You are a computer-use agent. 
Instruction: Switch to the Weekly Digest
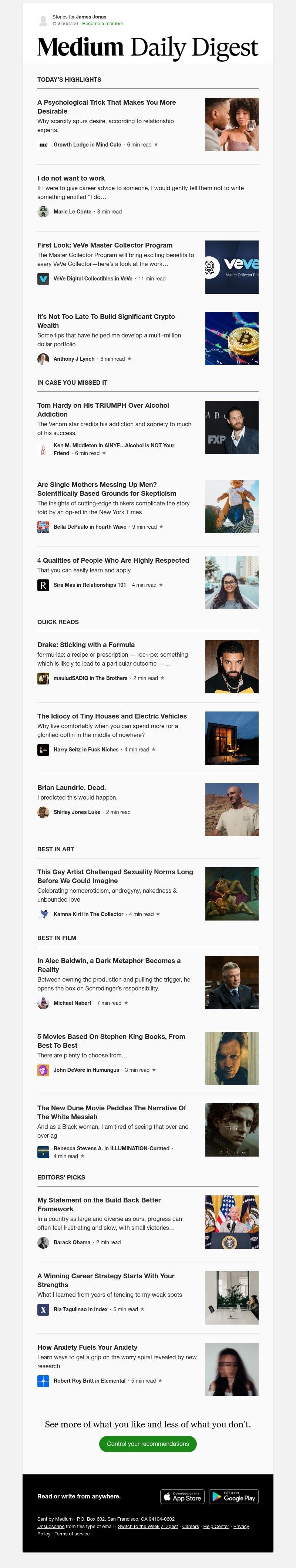point(148,1527)
